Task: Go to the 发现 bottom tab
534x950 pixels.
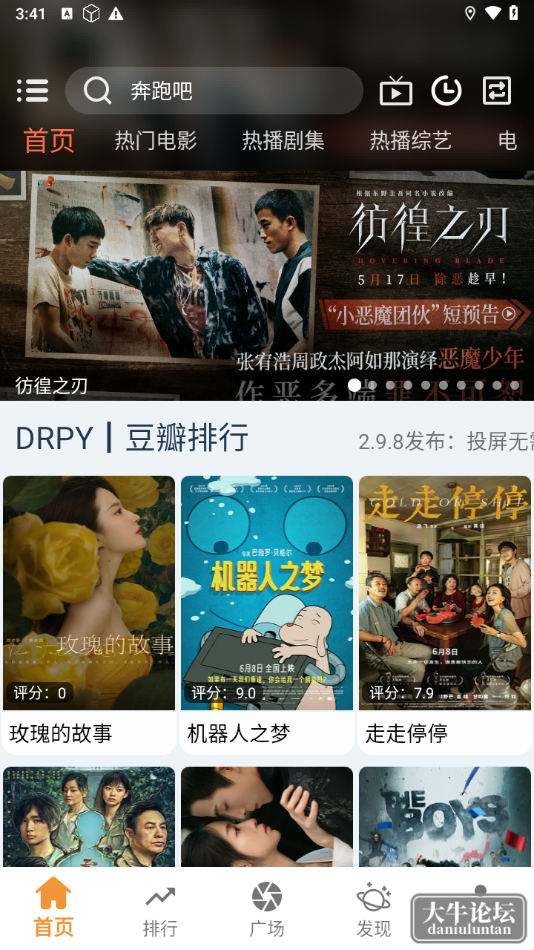Action: (x=373, y=911)
